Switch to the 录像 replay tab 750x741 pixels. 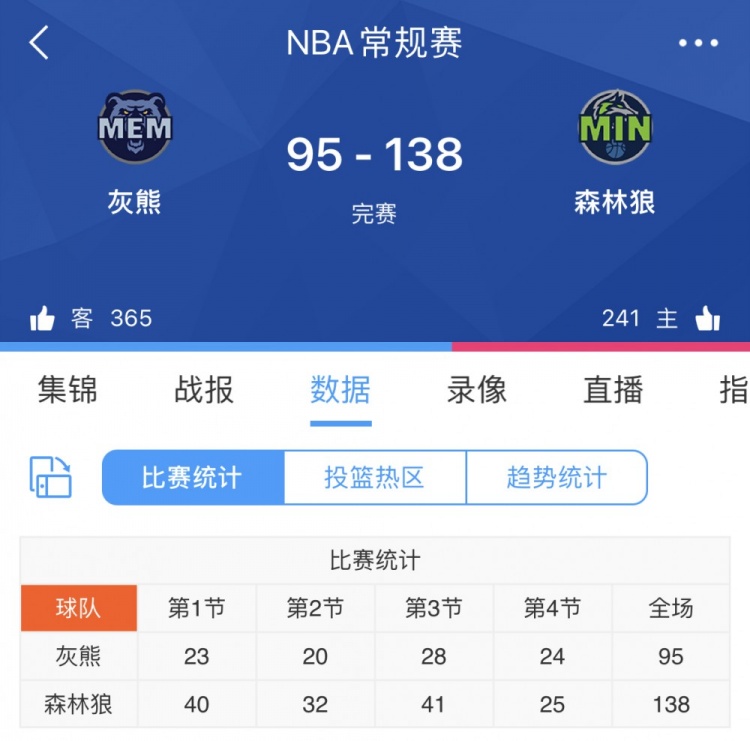[x=477, y=390]
